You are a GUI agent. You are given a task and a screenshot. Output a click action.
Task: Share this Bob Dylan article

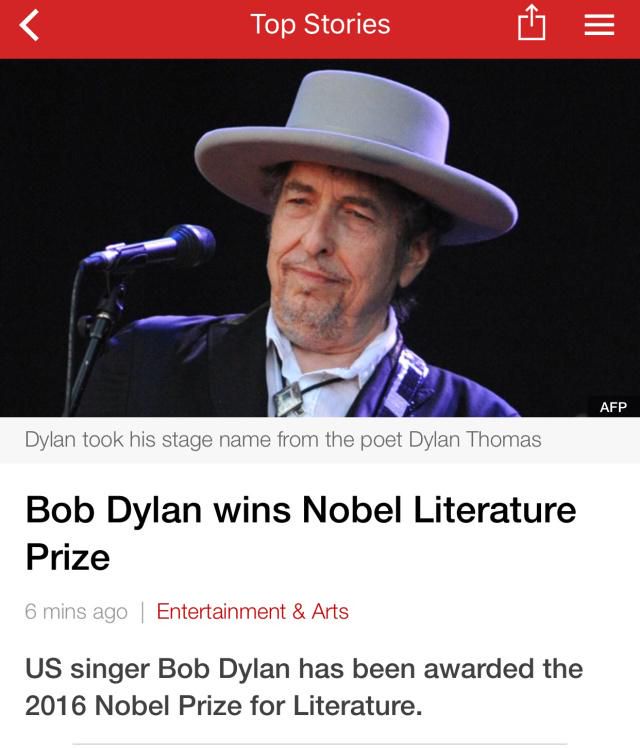[x=531, y=25]
